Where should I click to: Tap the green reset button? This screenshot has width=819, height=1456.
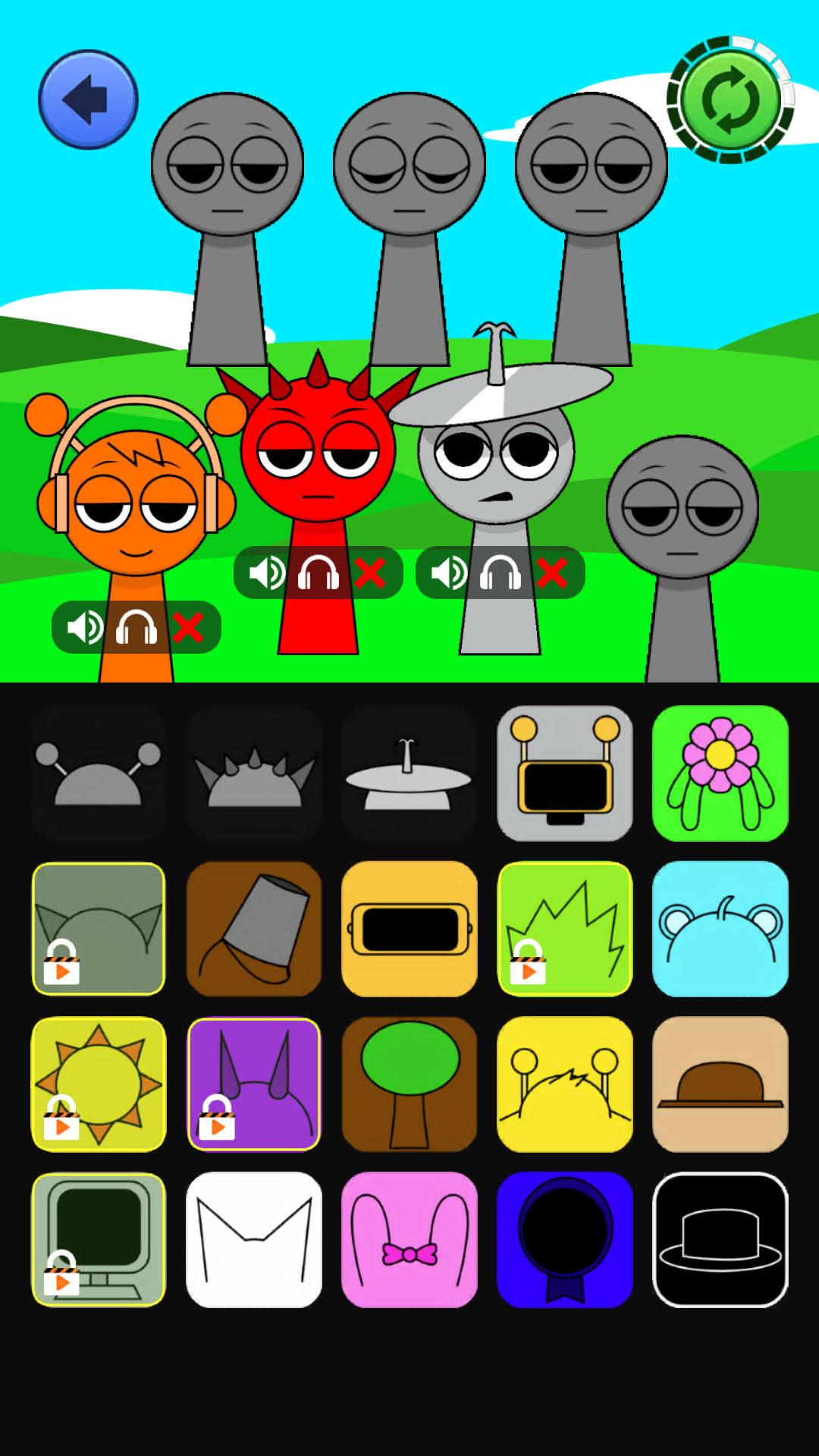[x=730, y=99]
